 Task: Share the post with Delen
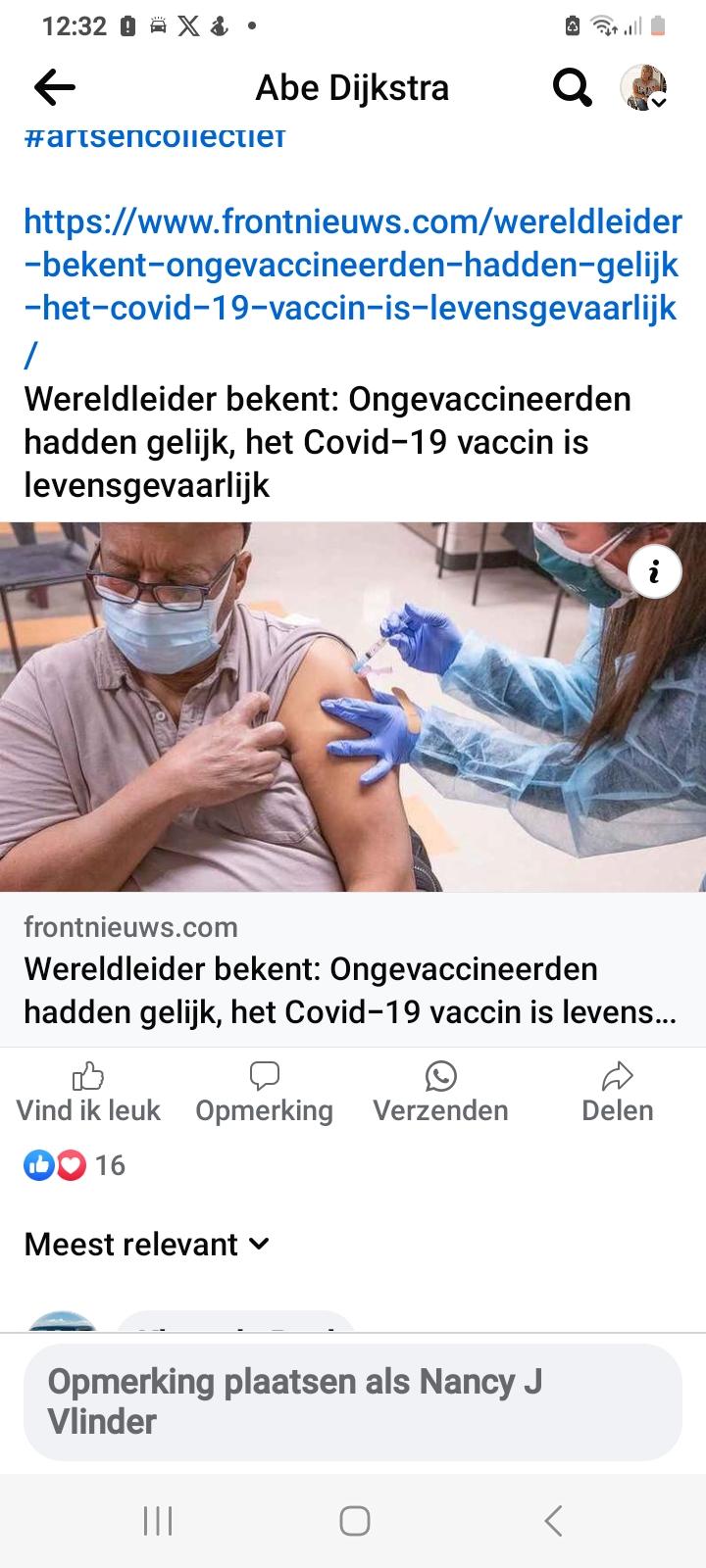coord(617,1092)
